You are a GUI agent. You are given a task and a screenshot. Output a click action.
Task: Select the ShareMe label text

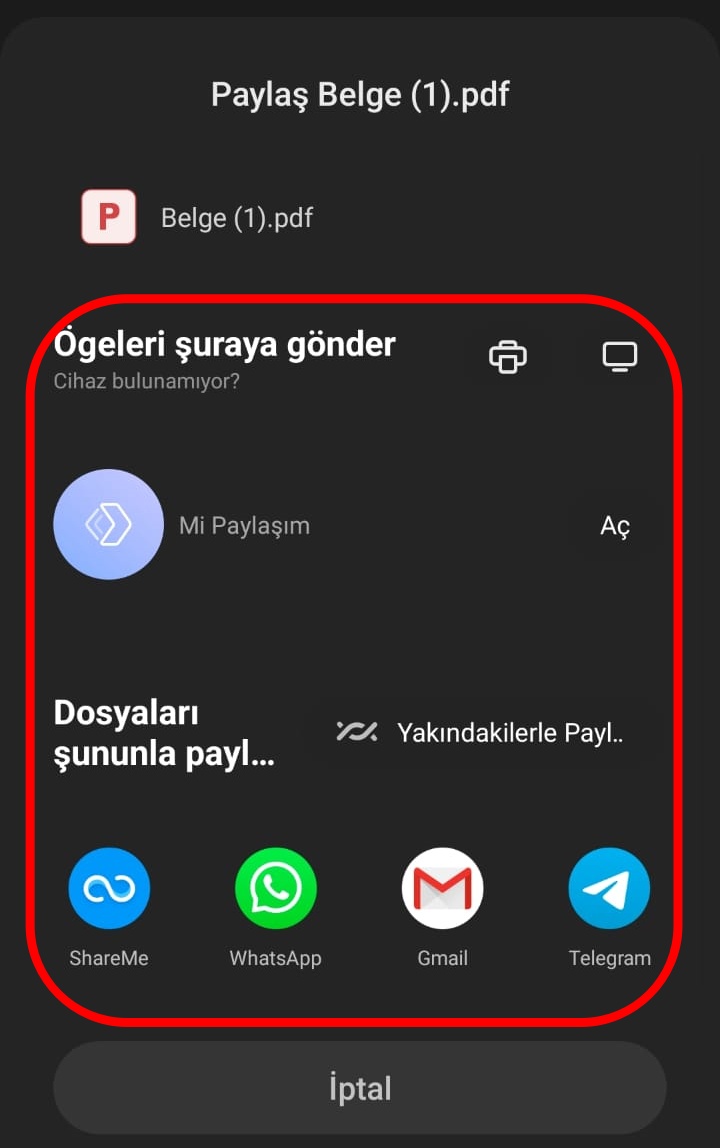pyautogui.click(x=108, y=958)
